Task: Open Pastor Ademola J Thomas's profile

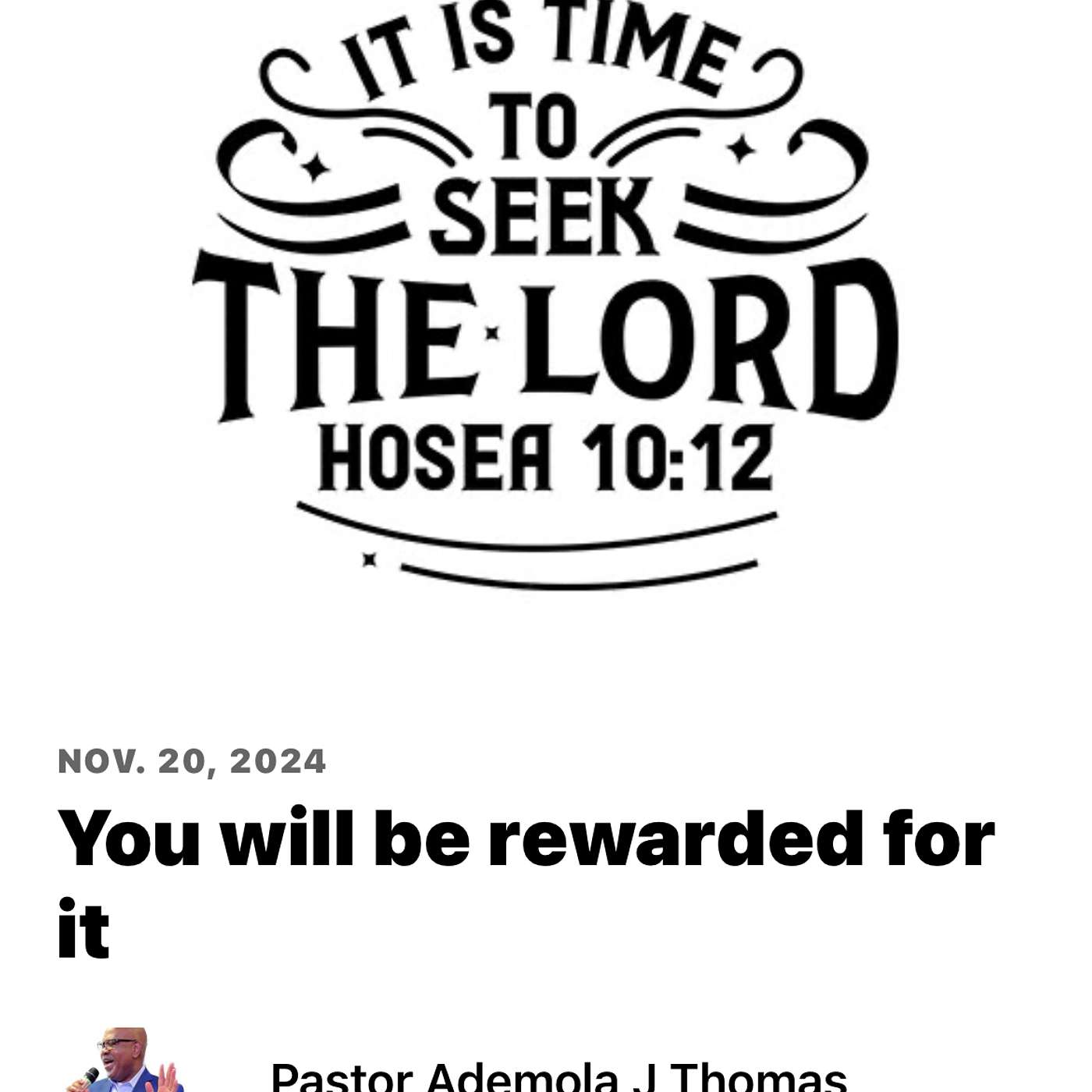Action: (x=558, y=1077)
